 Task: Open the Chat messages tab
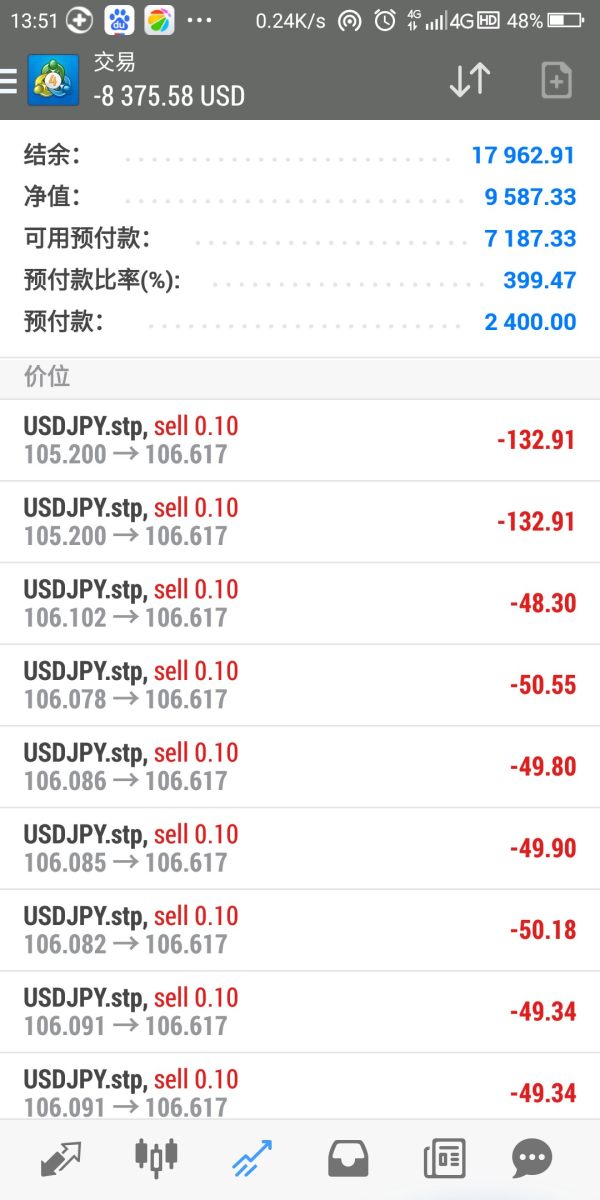pos(532,1158)
